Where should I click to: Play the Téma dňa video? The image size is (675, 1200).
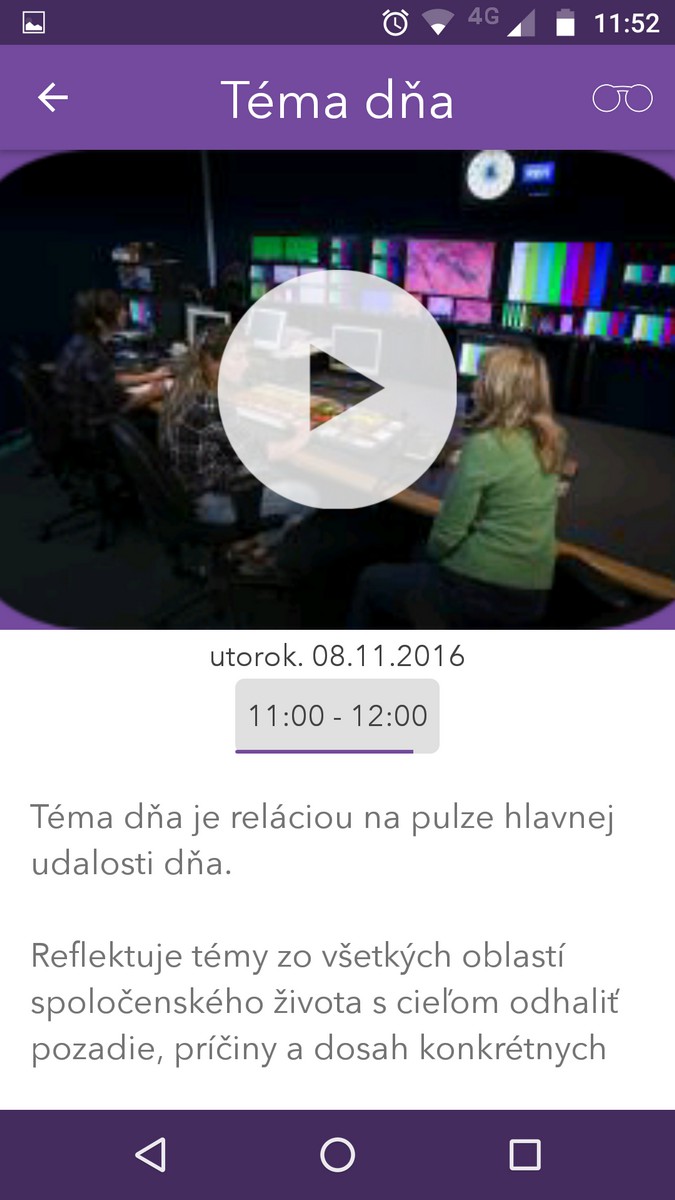[337, 389]
